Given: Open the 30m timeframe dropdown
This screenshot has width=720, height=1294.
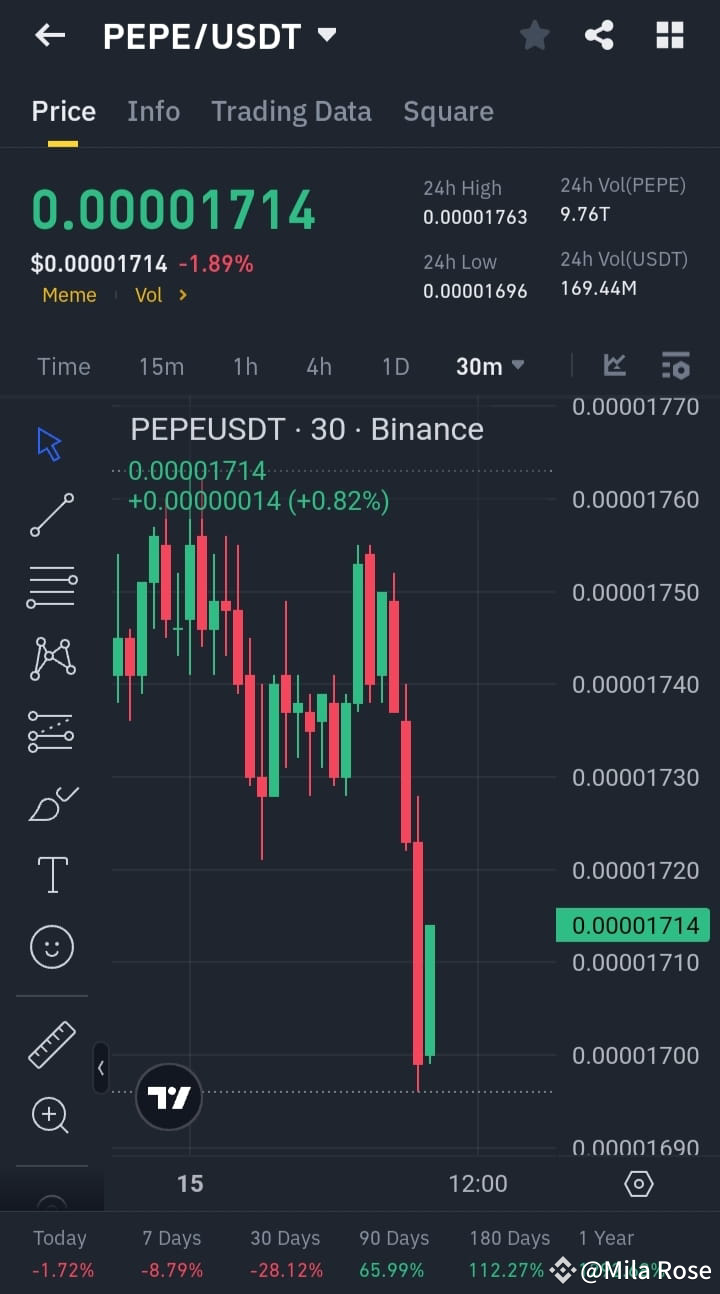Looking at the screenshot, I should (489, 366).
